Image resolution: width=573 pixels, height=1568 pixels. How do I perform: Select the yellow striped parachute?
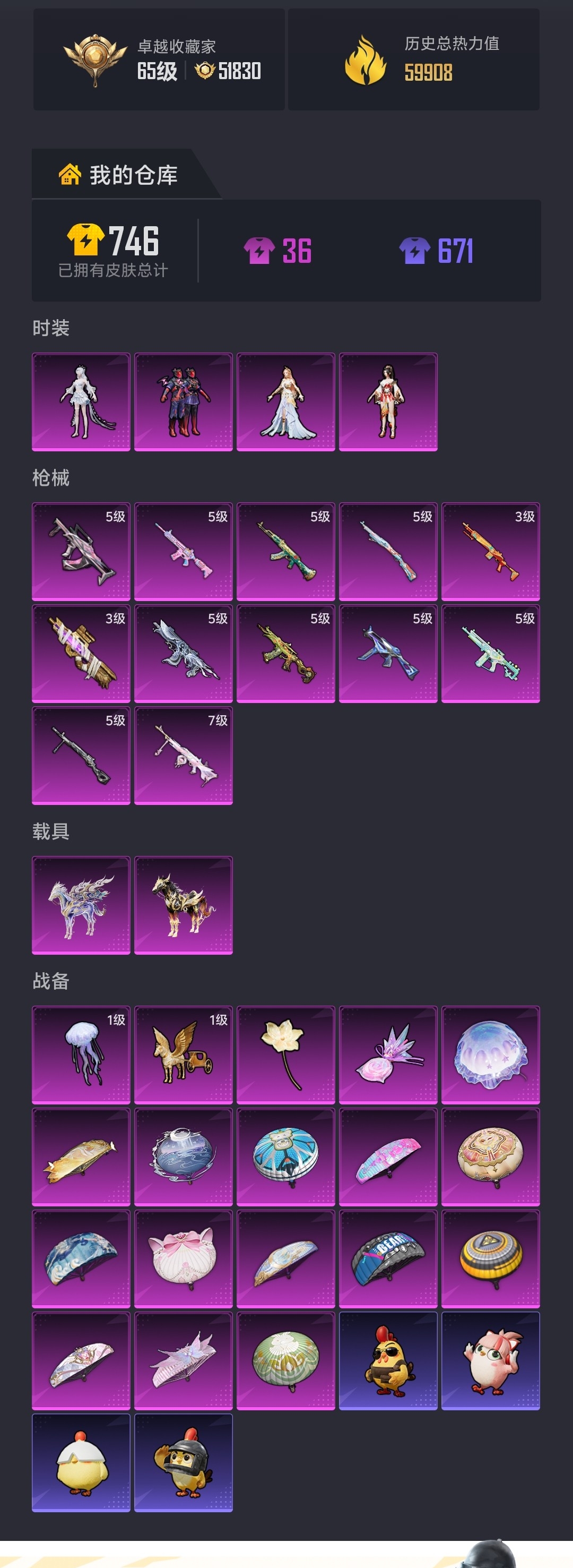pyautogui.click(x=490, y=1258)
